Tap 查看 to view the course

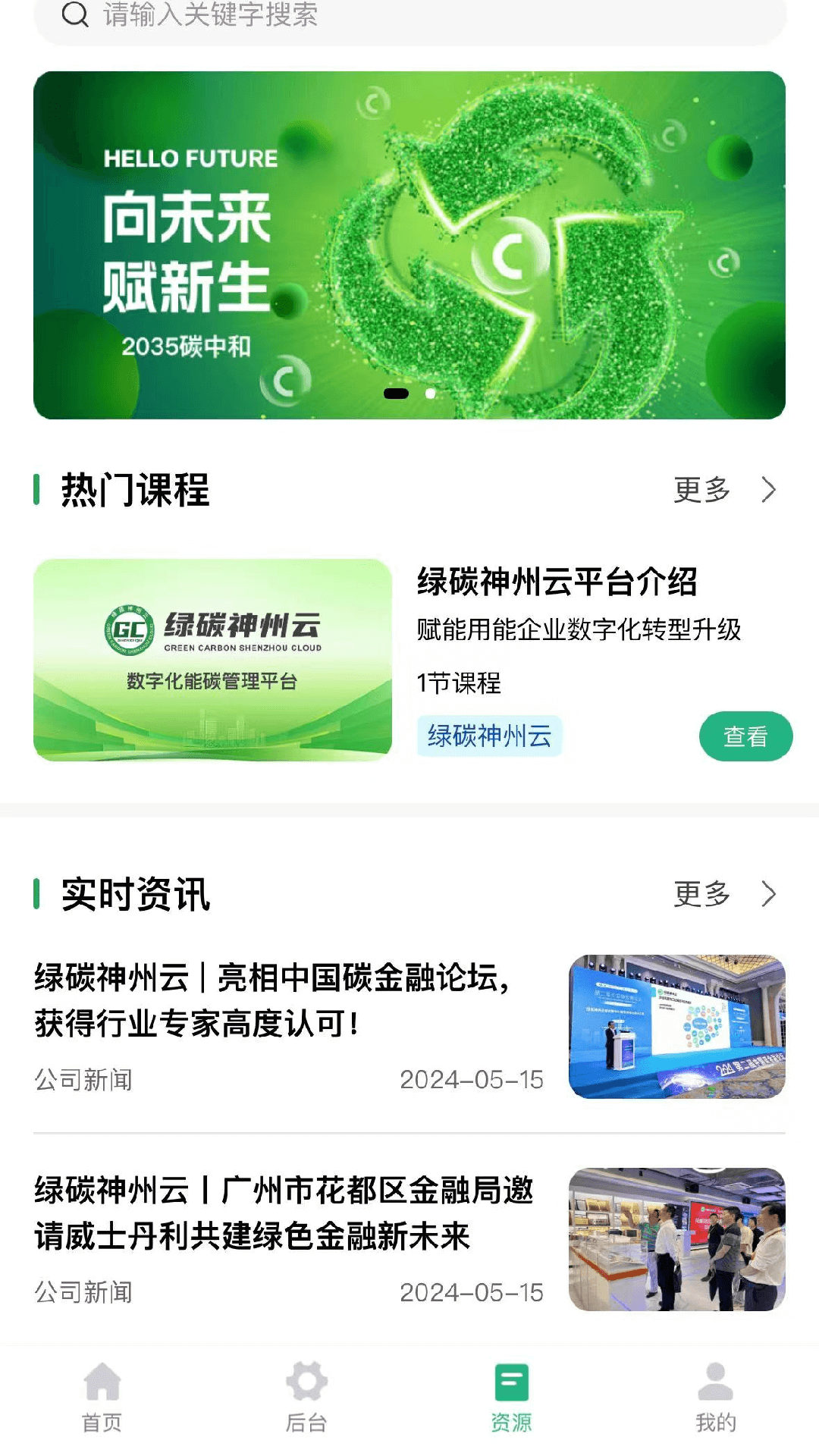click(x=747, y=736)
